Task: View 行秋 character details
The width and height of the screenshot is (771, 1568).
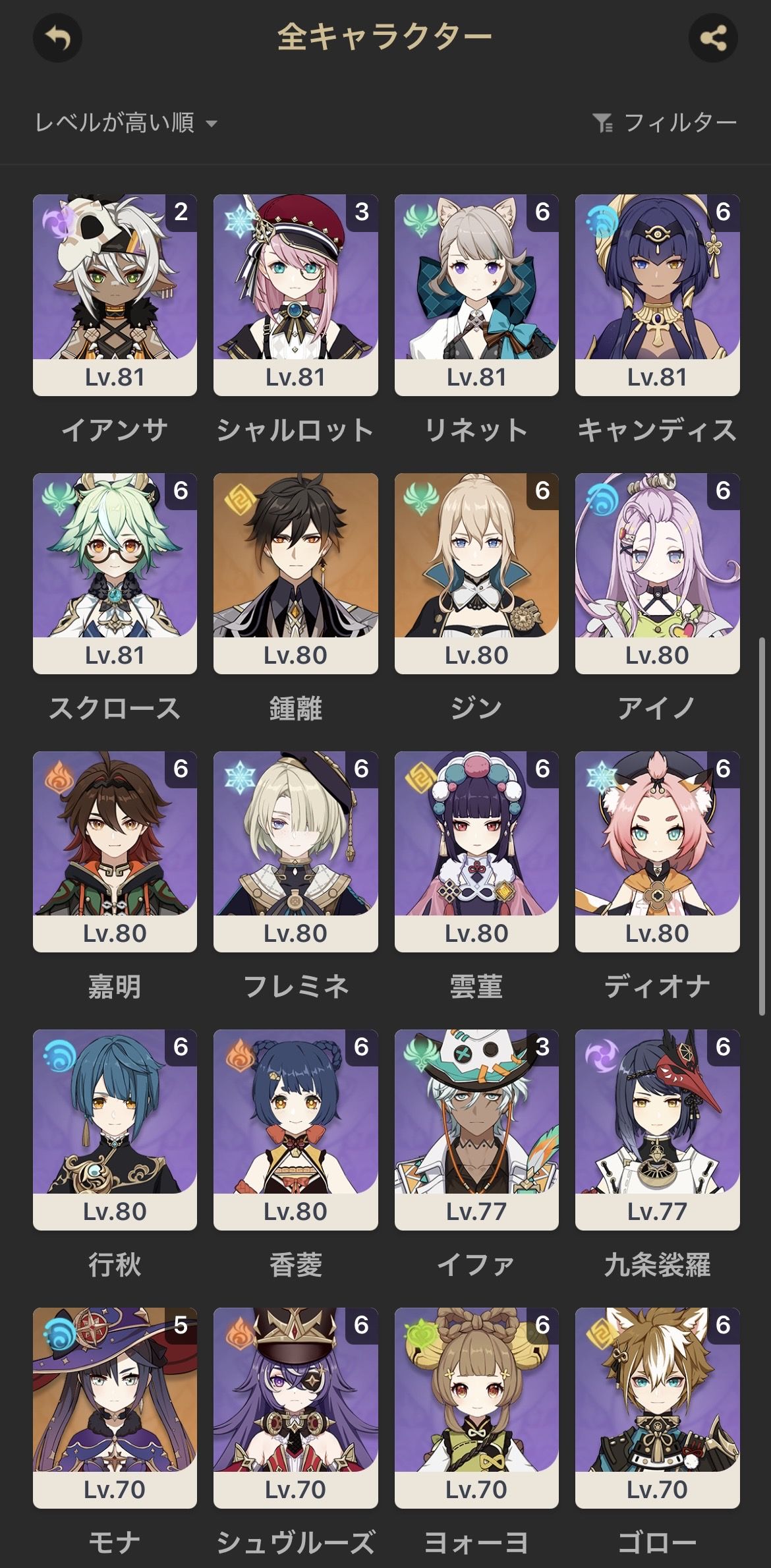Action: pyautogui.click(x=115, y=1129)
